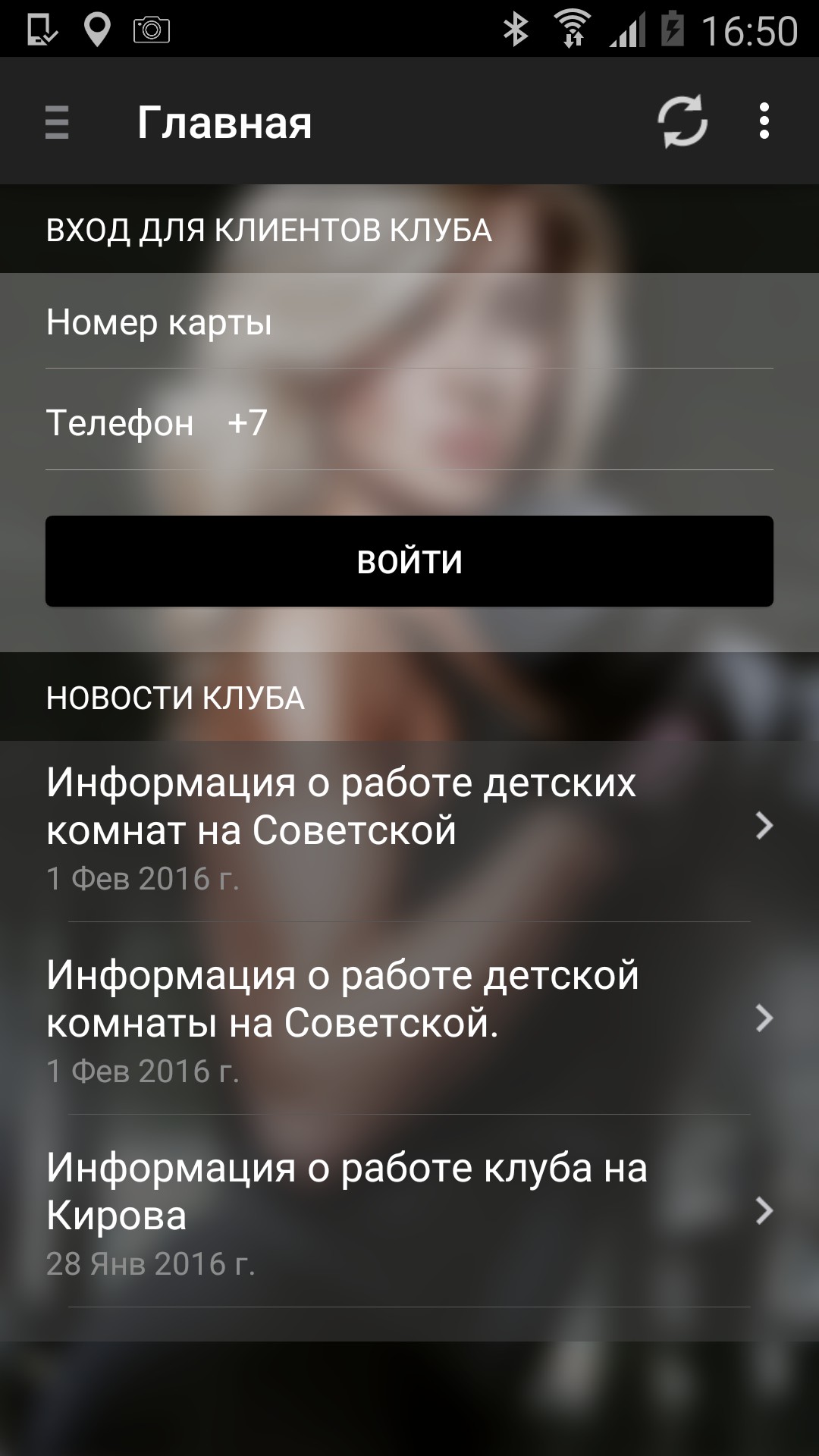Viewport: 819px width, 1456px height.
Task: Open the navigation drawer menu
Action: pos(57,122)
